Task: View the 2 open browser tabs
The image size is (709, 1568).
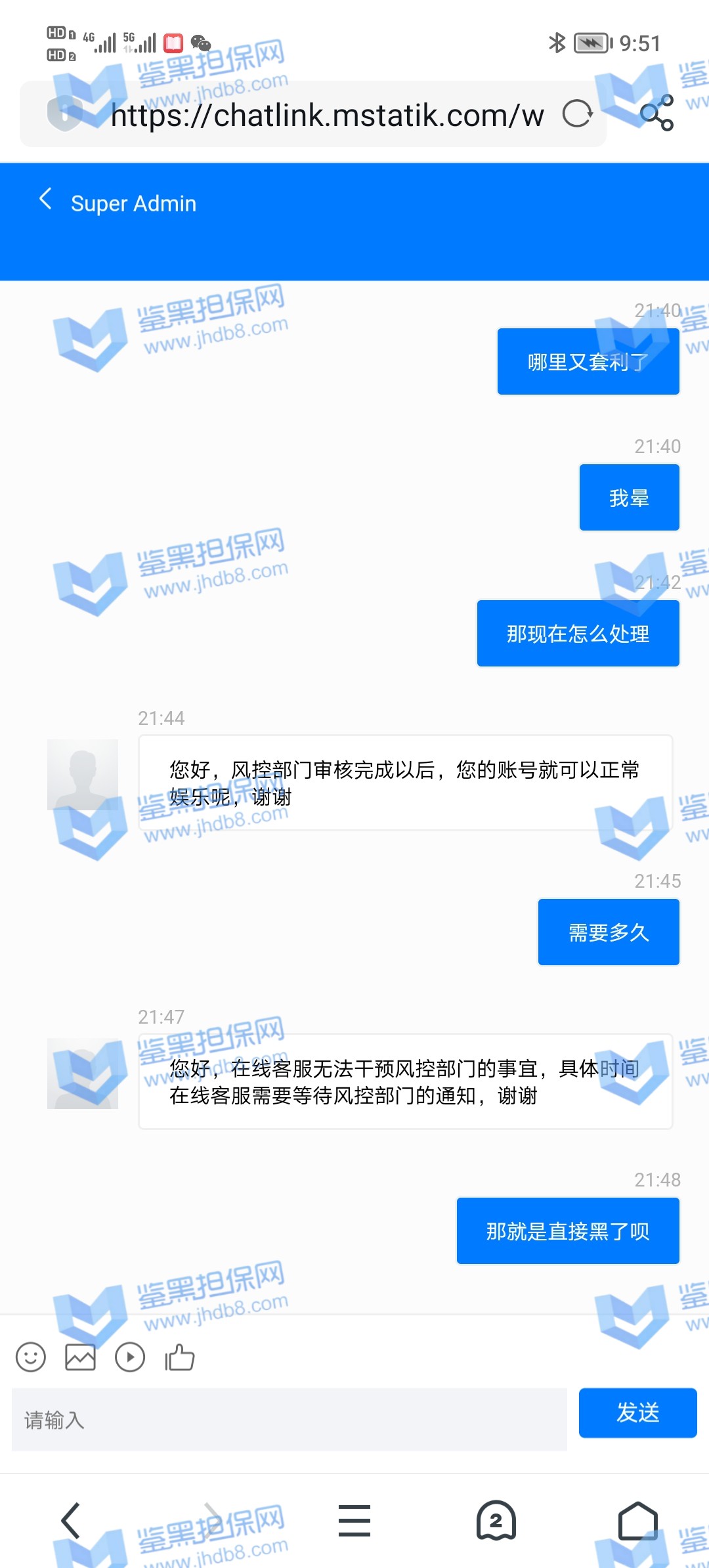Action: point(496,1521)
